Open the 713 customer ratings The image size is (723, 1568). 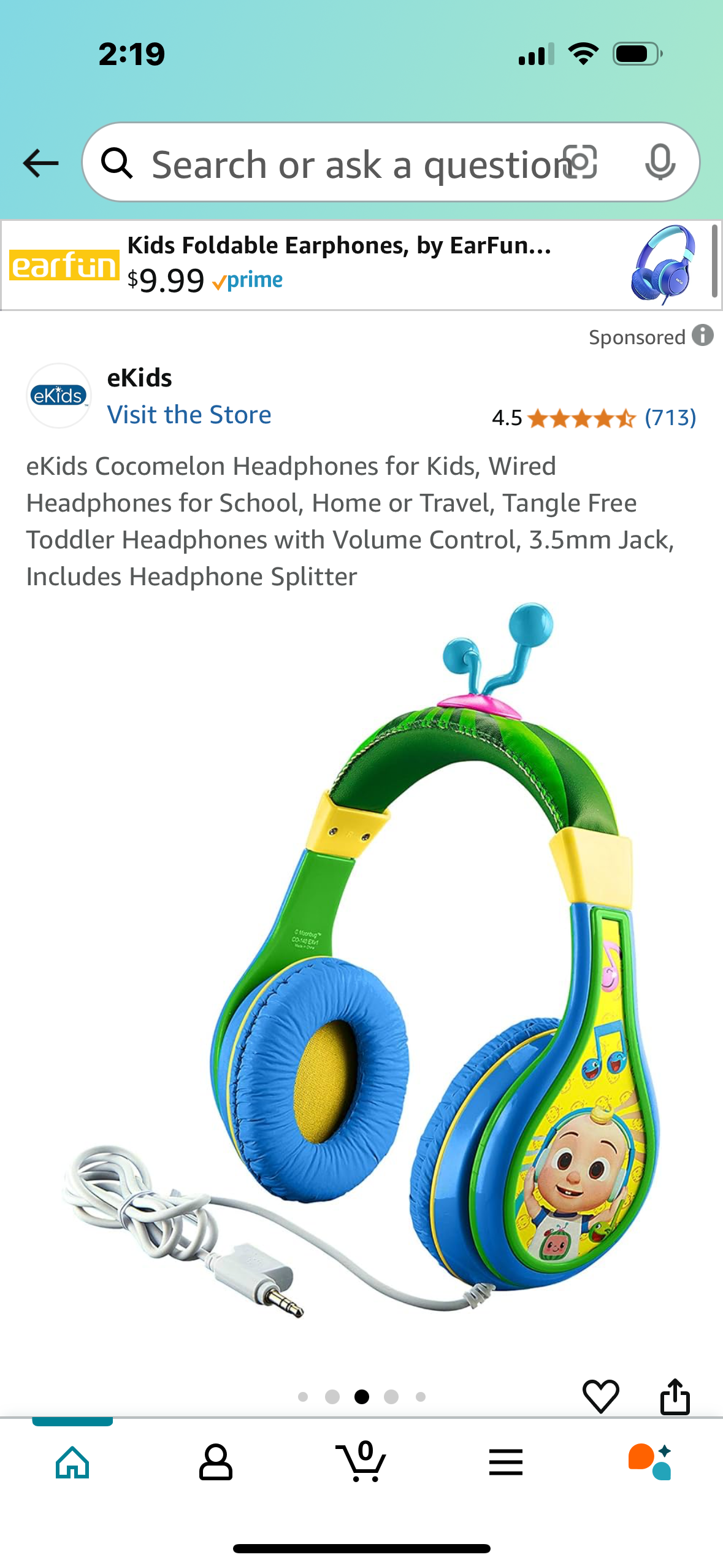(670, 418)
